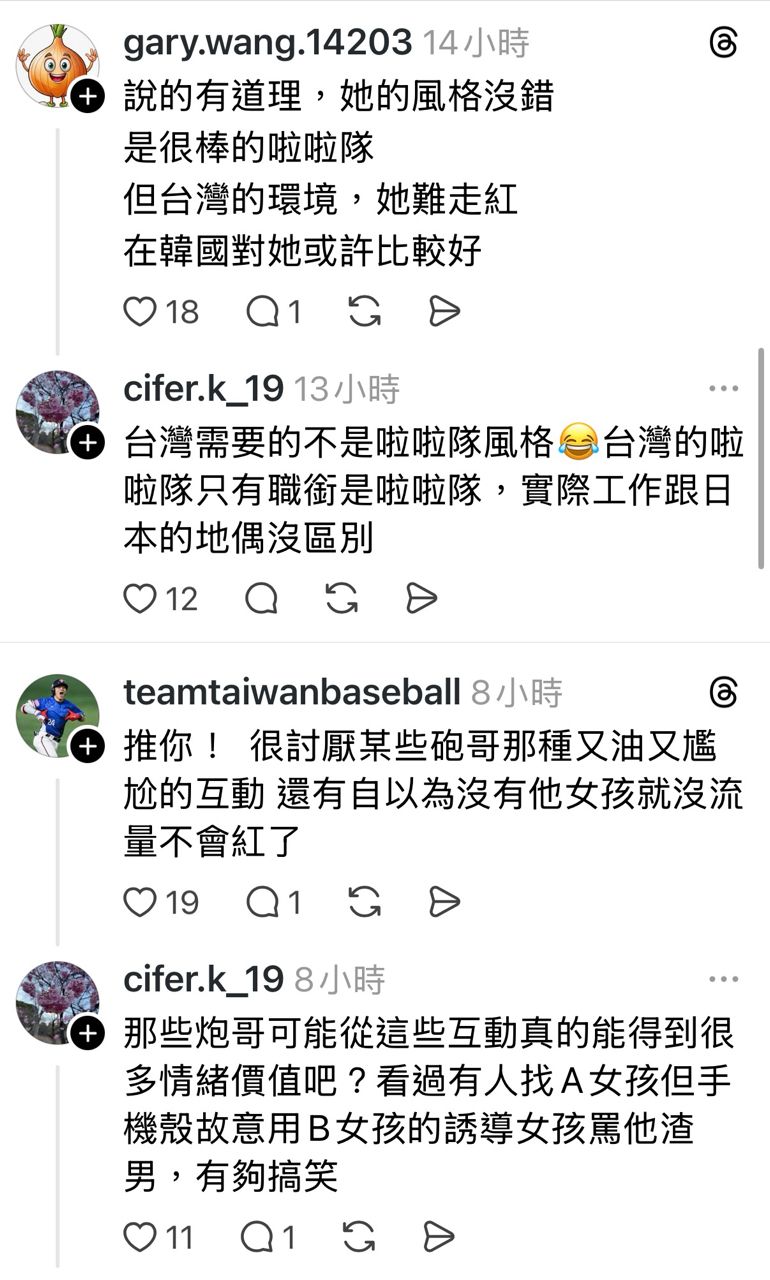Open overflow menu on cifer.k_19's 13小時 comment

[723, 389]
